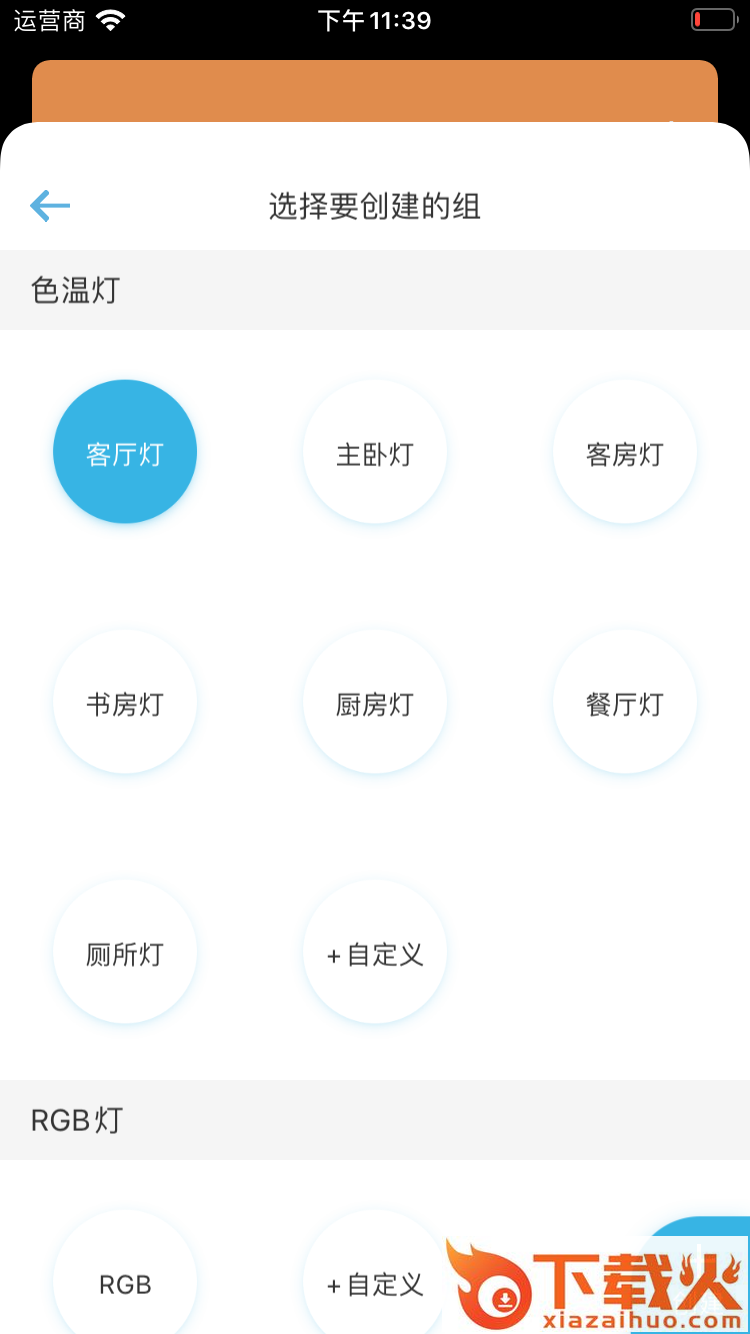Tap the 餐厅灯 group circle
The width and height of the screenshot is (750, 1334).
[x=625, y=702]
